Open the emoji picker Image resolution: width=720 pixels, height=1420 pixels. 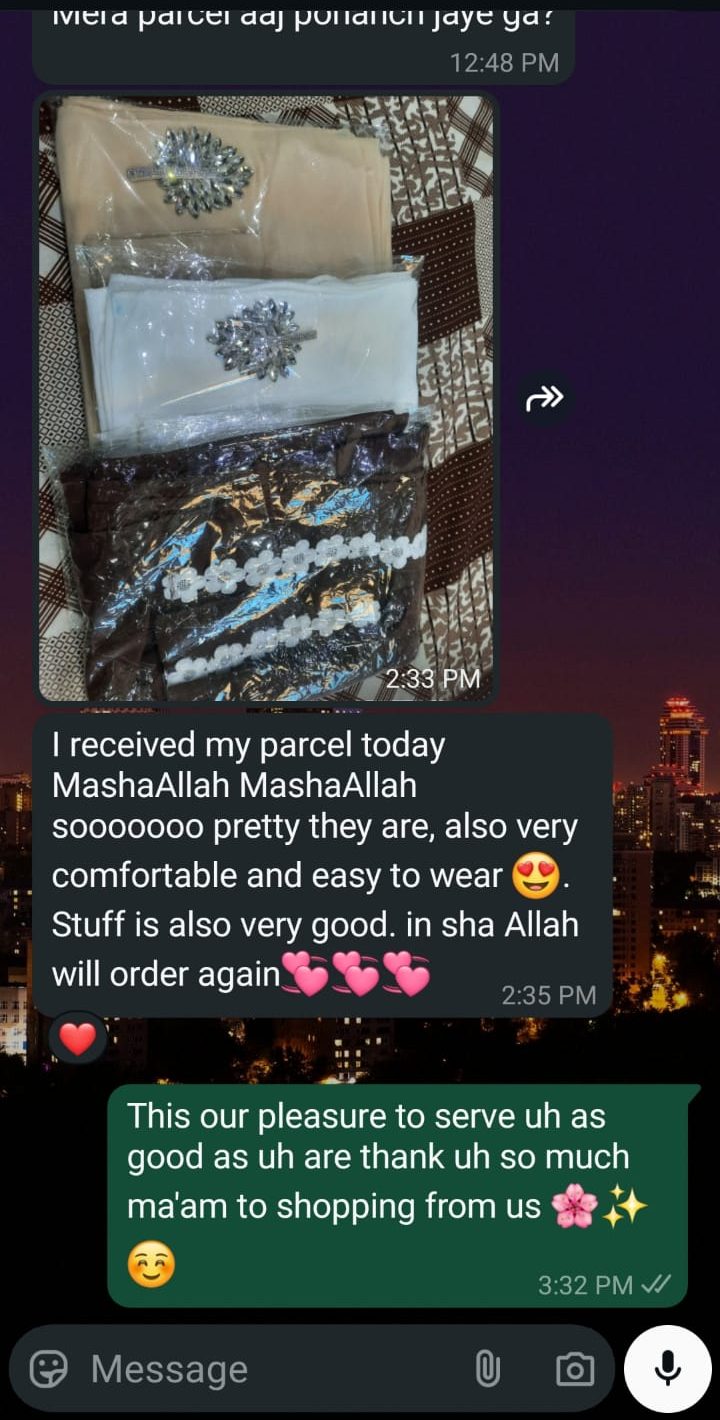coord(48,1369)
